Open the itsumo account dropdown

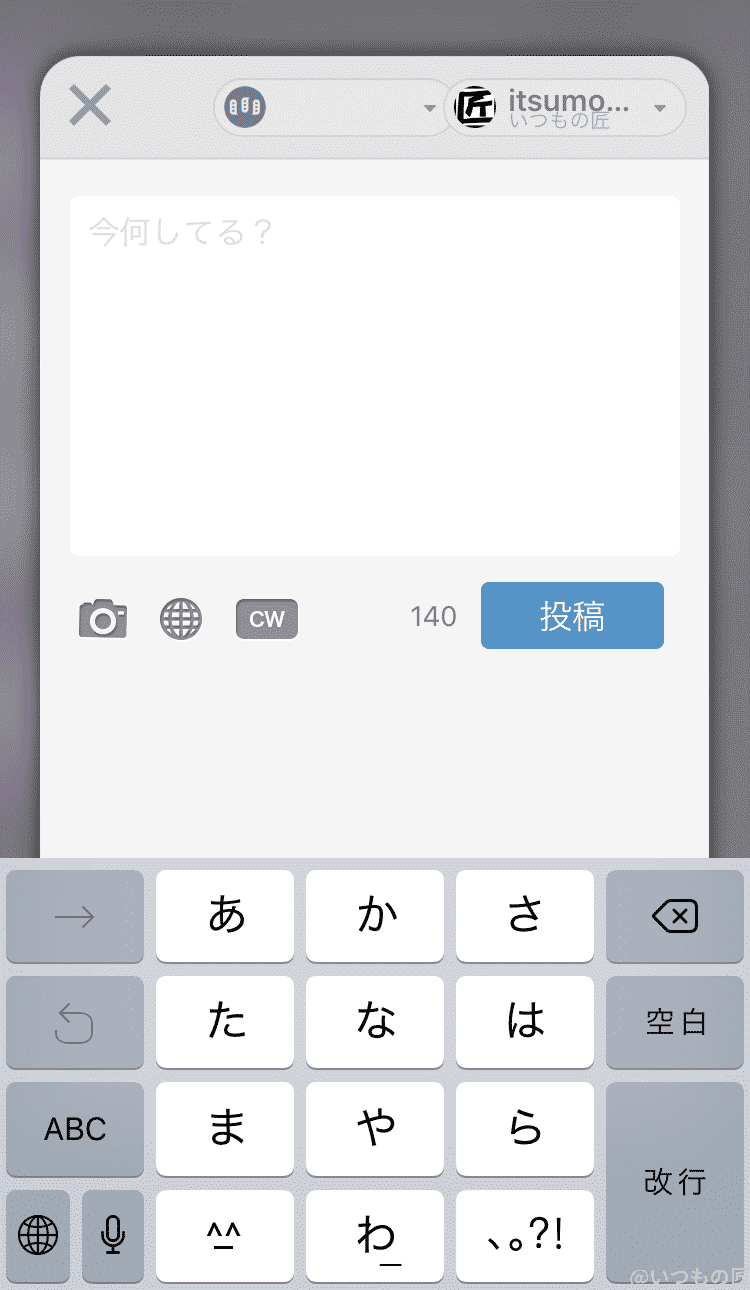click(x=565, y=107)
